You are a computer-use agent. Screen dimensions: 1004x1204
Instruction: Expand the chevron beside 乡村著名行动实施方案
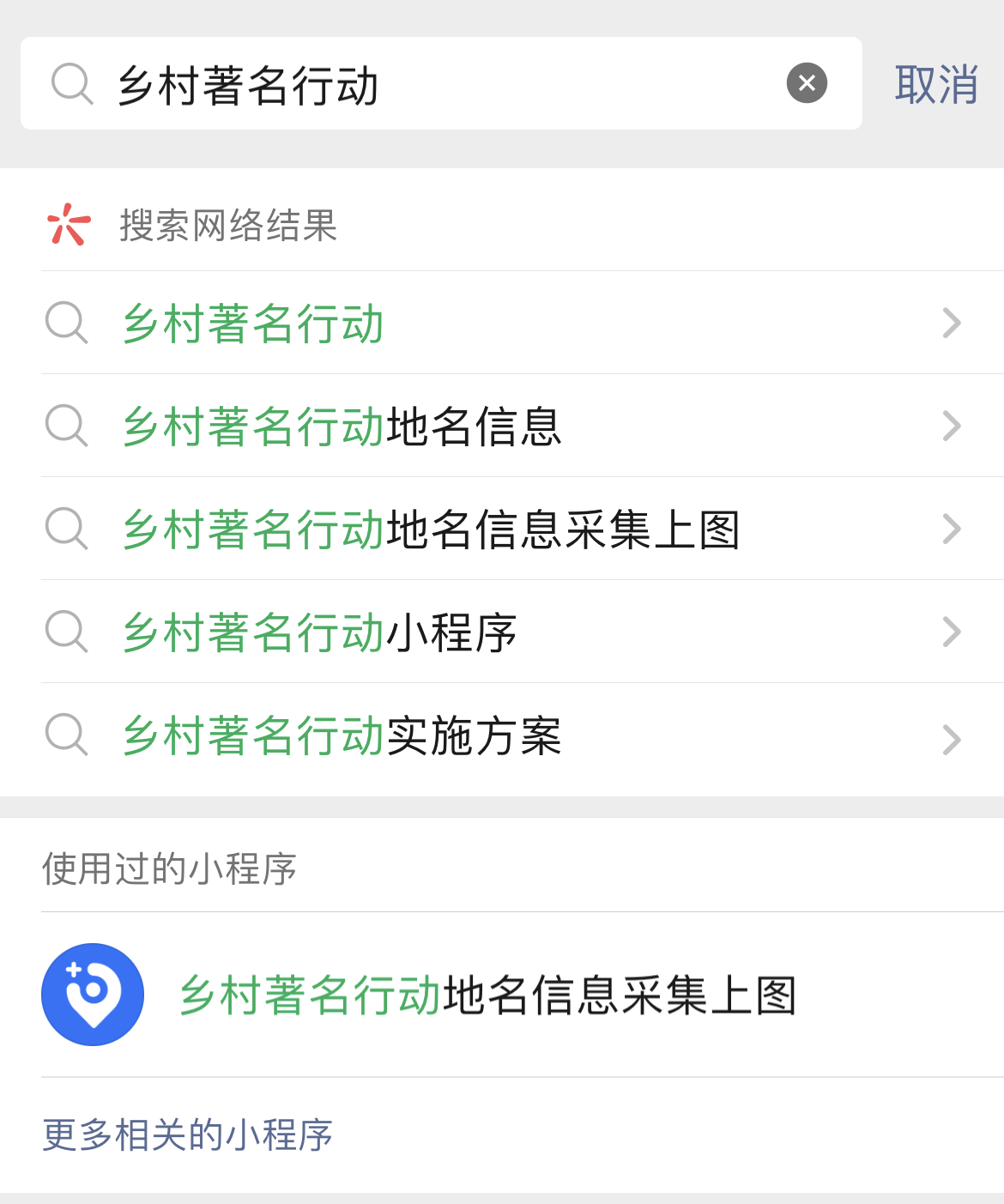(951, 737)
